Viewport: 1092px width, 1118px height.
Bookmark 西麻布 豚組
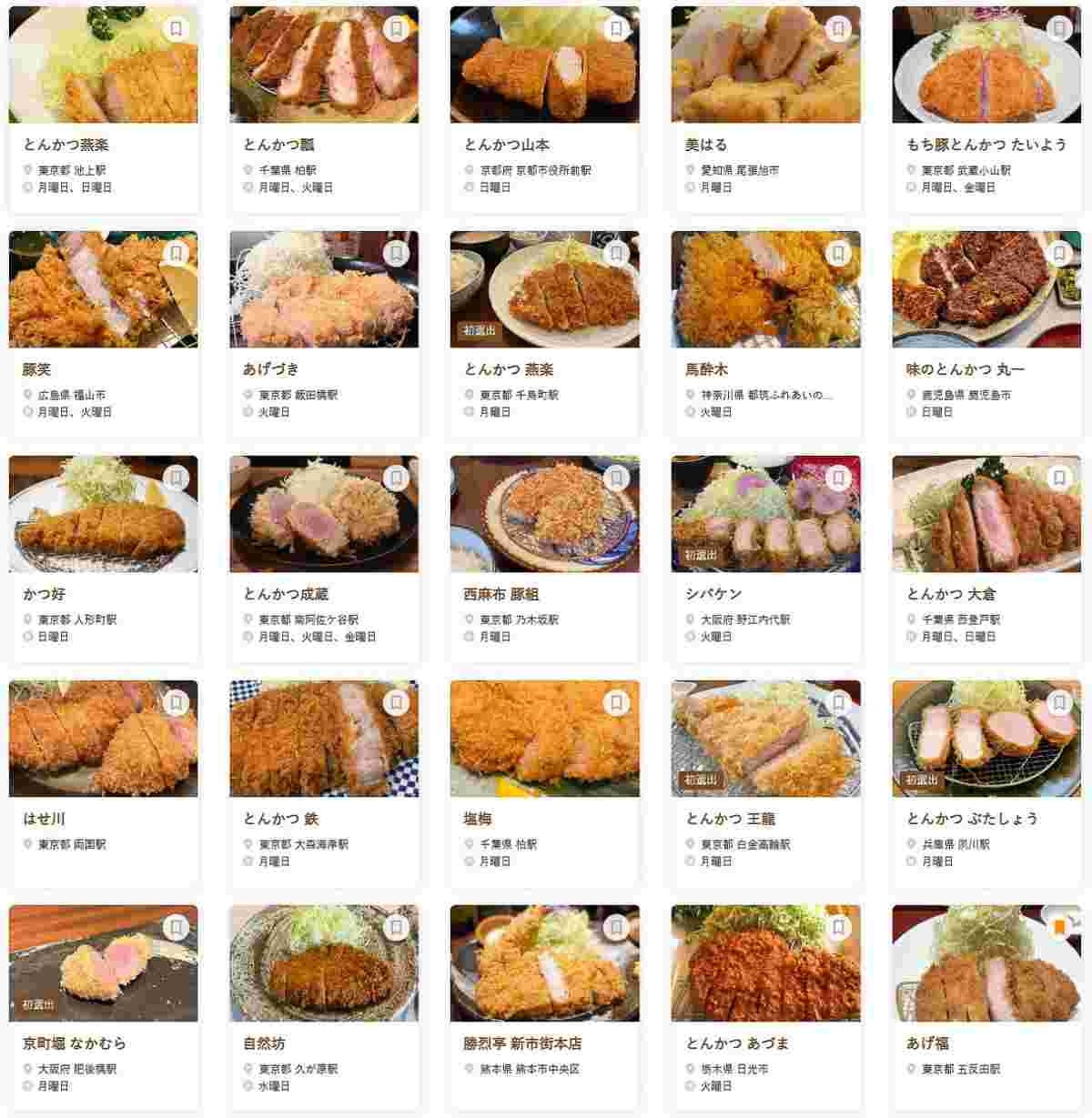[x=617, y=478]
